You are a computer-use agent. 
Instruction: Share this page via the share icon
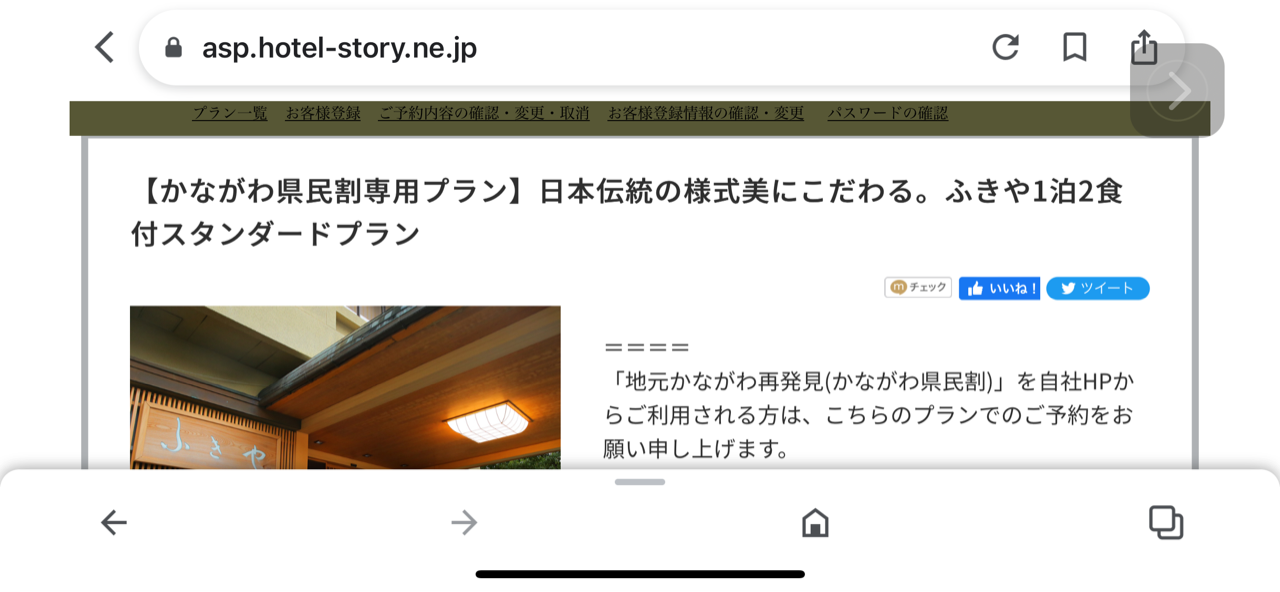(1143, 47)
